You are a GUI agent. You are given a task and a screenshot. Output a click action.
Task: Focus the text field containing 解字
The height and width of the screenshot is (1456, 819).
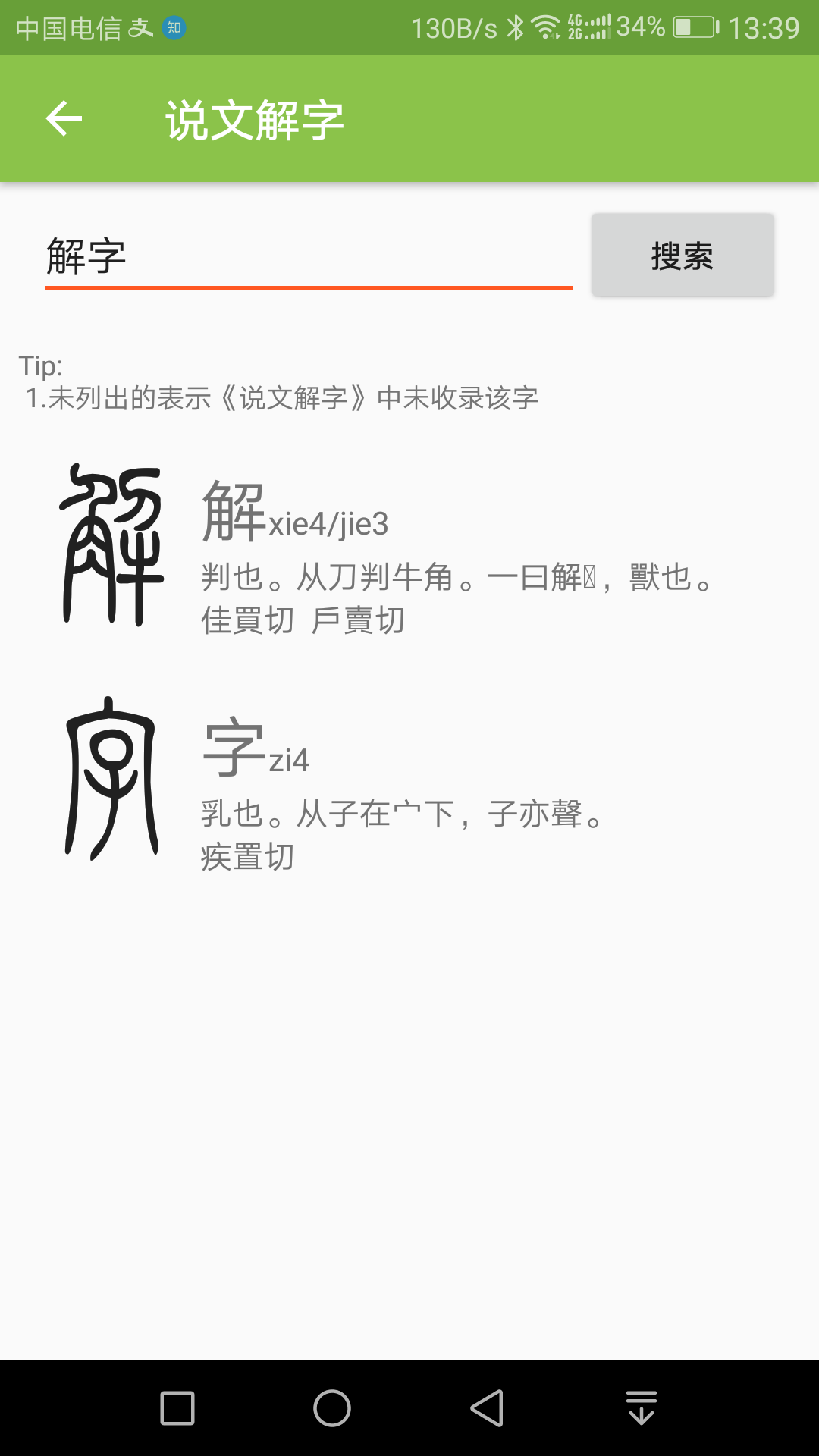pyautogui.click(x=308, y=257)
